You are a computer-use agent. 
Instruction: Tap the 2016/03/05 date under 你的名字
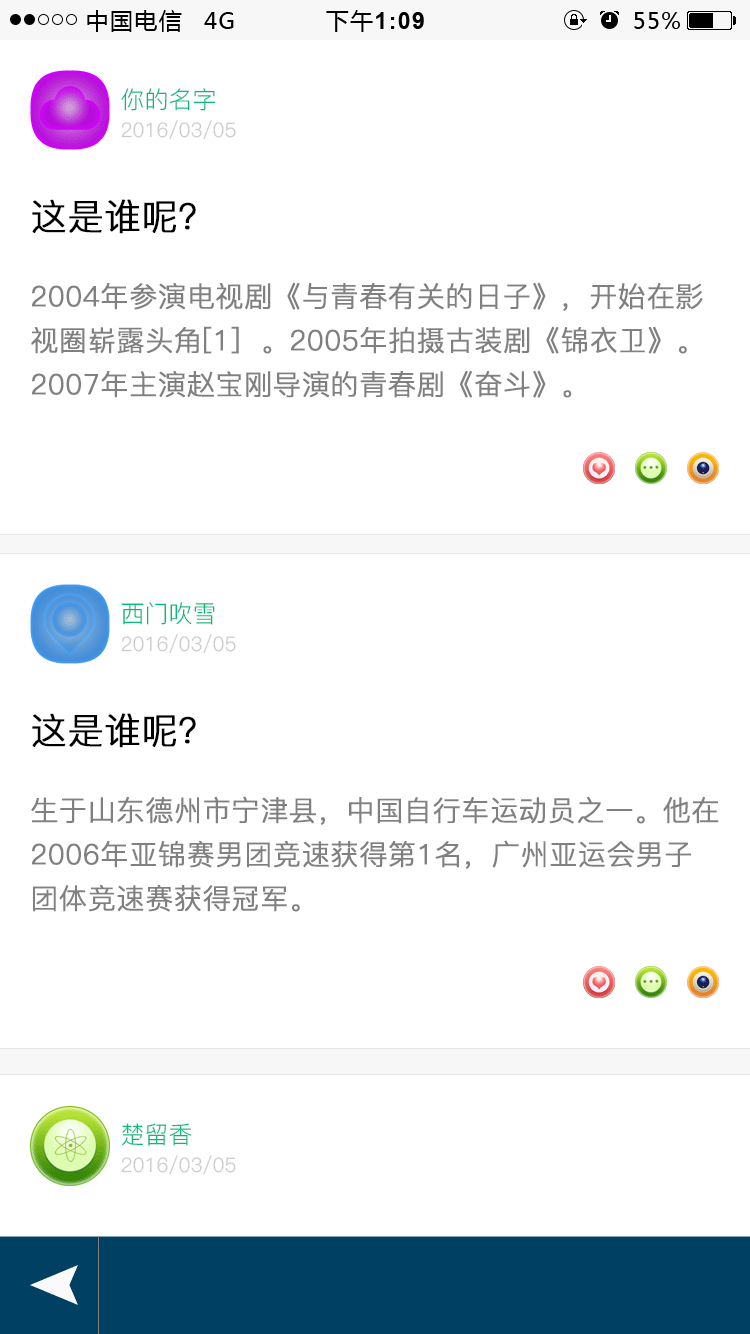[178, 129]
